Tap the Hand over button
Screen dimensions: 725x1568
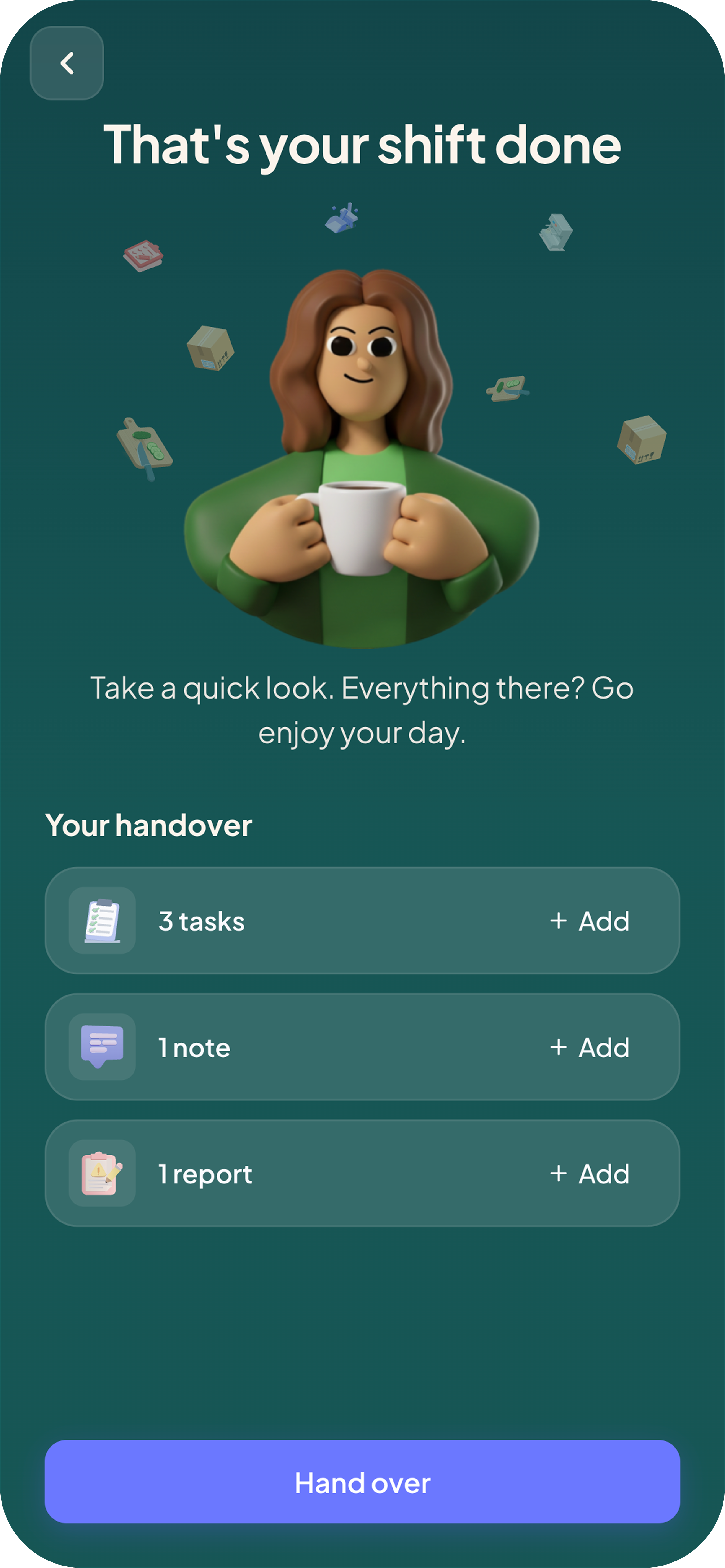tap(362, 1482)
